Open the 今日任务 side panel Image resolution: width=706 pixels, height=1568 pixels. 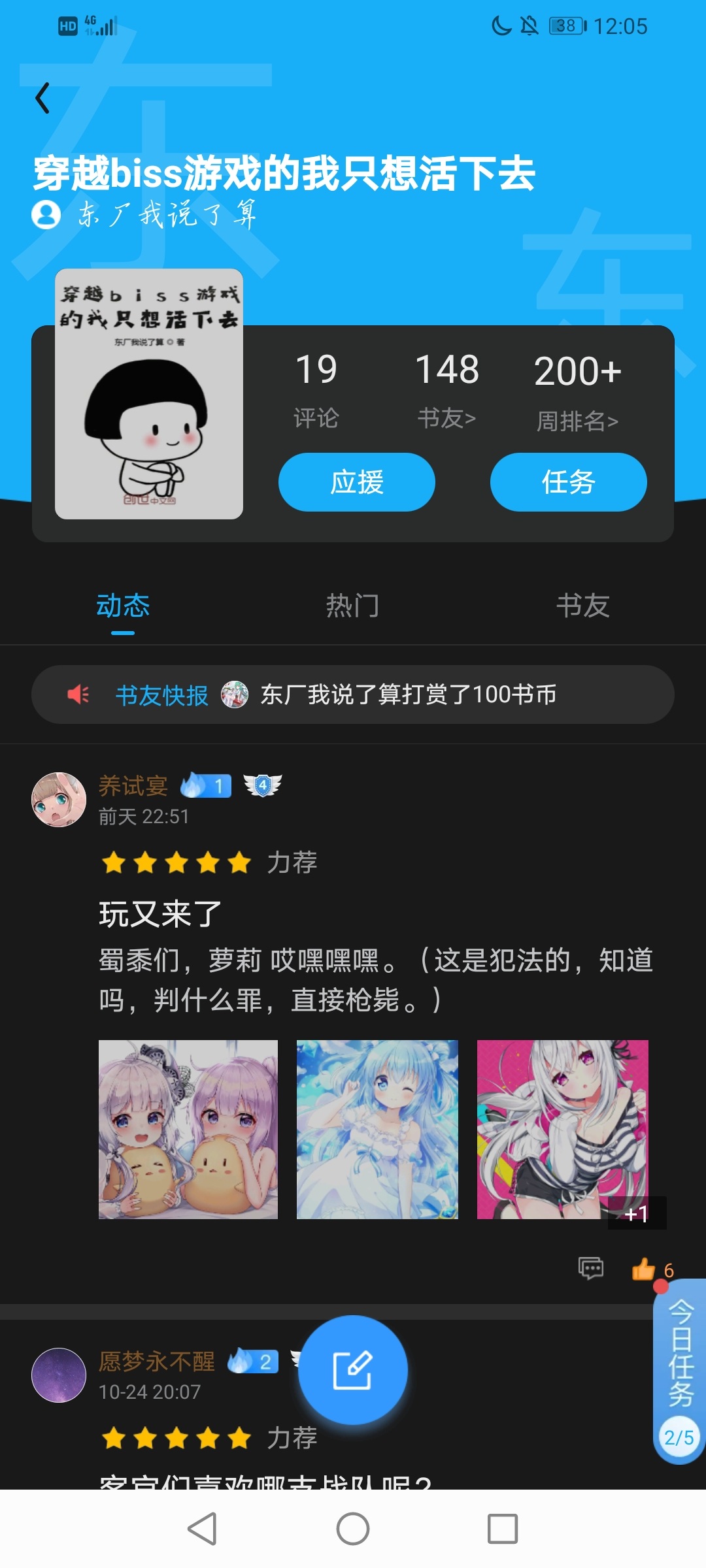click(680, 1371)
